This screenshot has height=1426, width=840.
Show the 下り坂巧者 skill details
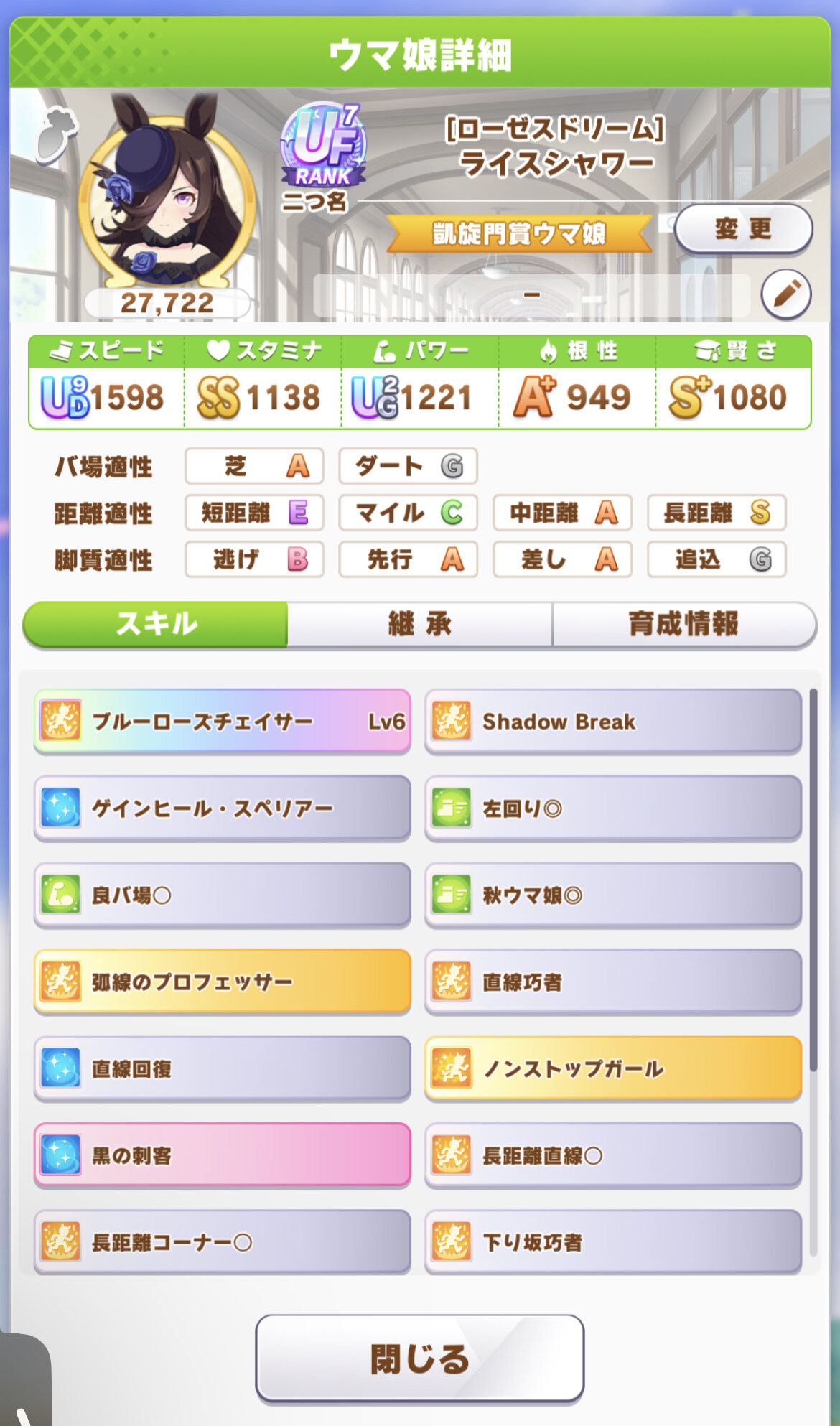pyautogui.click(x=613, y=1243)
